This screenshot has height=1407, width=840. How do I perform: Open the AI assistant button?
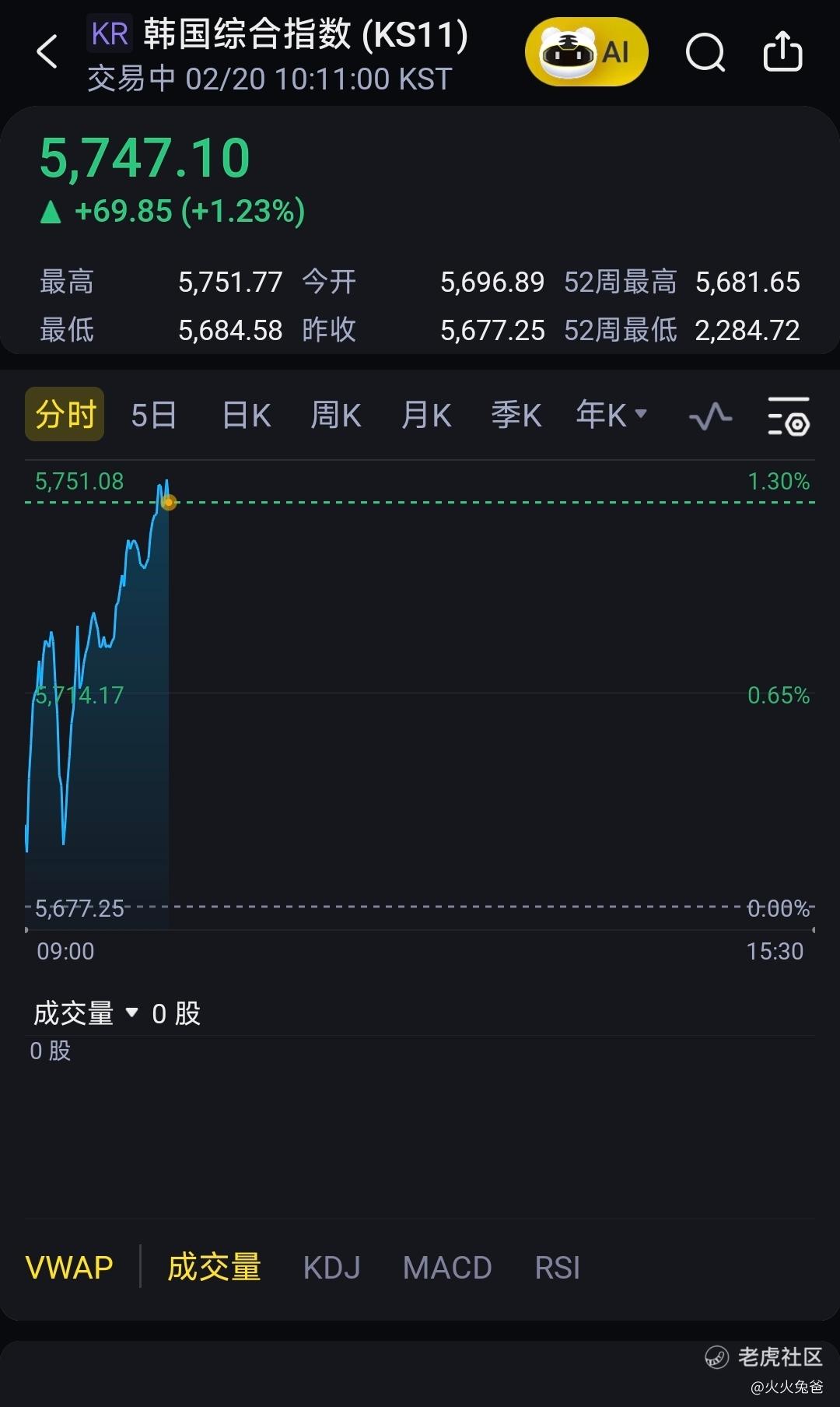pos(586,52)
